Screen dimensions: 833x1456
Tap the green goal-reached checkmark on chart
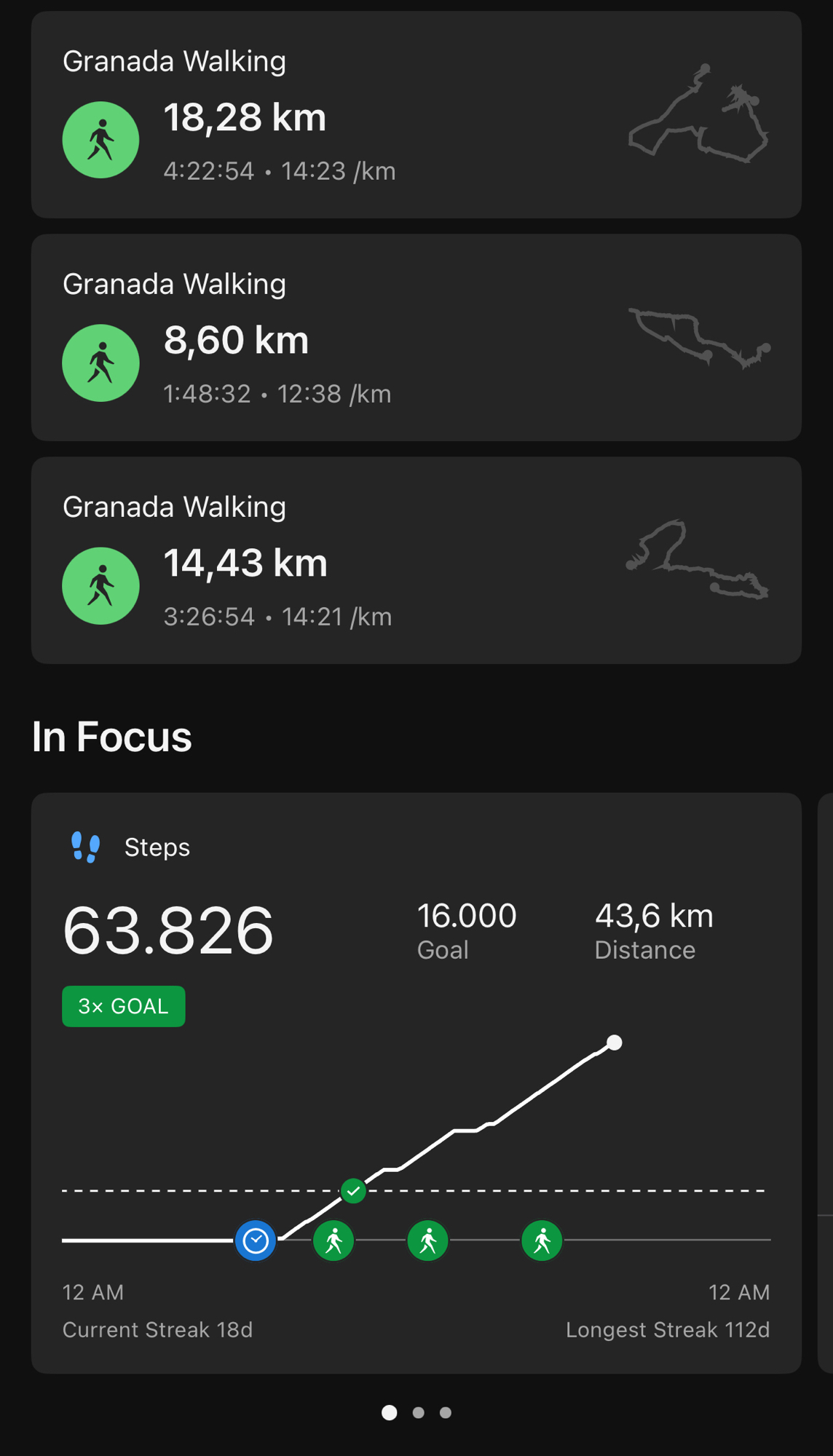(353, 1192)
